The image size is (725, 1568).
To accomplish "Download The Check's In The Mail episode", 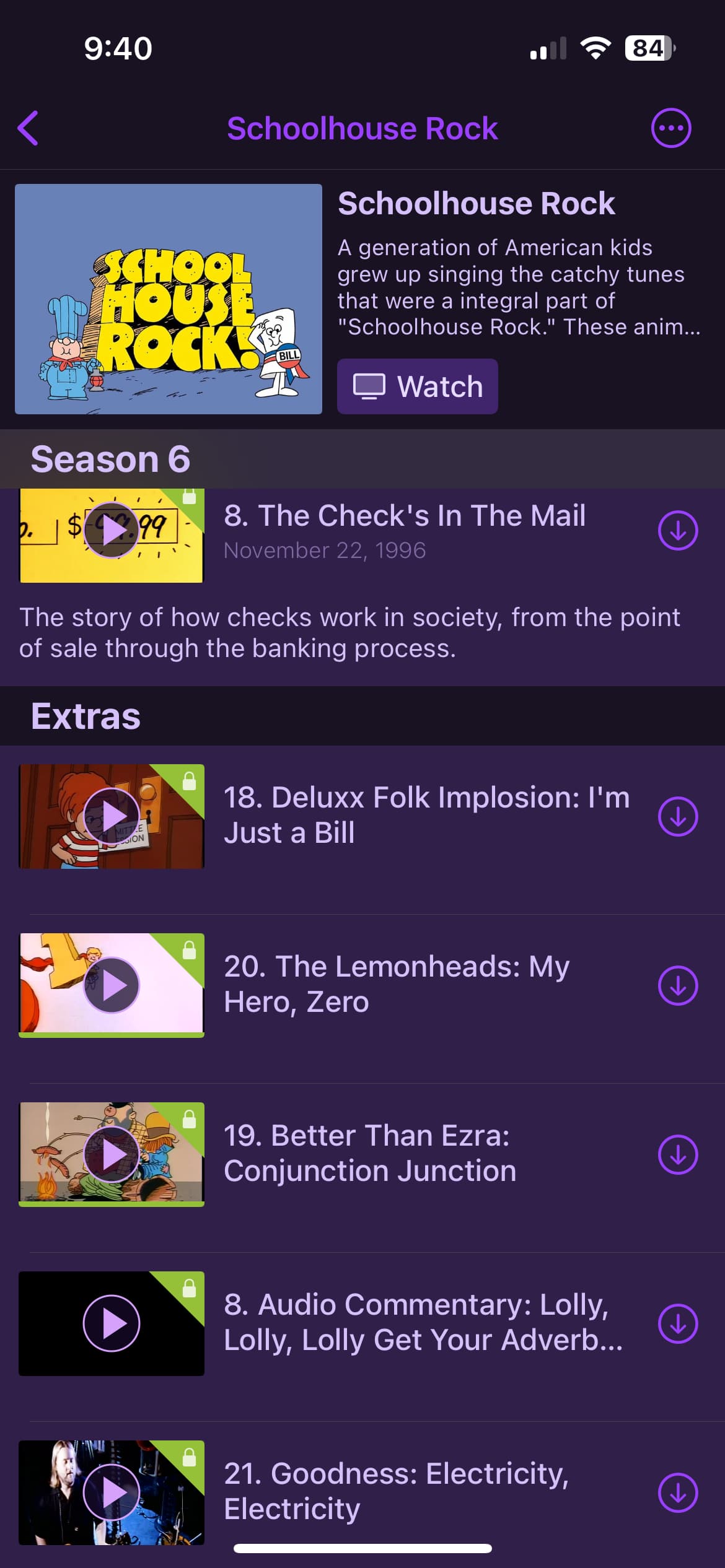I will click(x=677, y=531).
